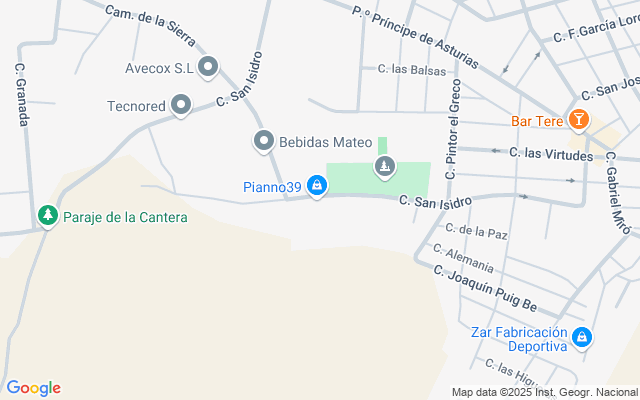
Task: Tap the Bebidas Mateo marker
Action: (264, 141)
